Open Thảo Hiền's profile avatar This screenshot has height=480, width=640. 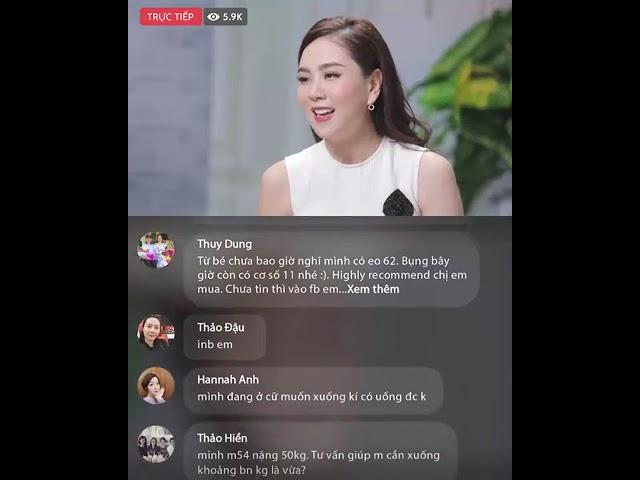click(156, 444)
